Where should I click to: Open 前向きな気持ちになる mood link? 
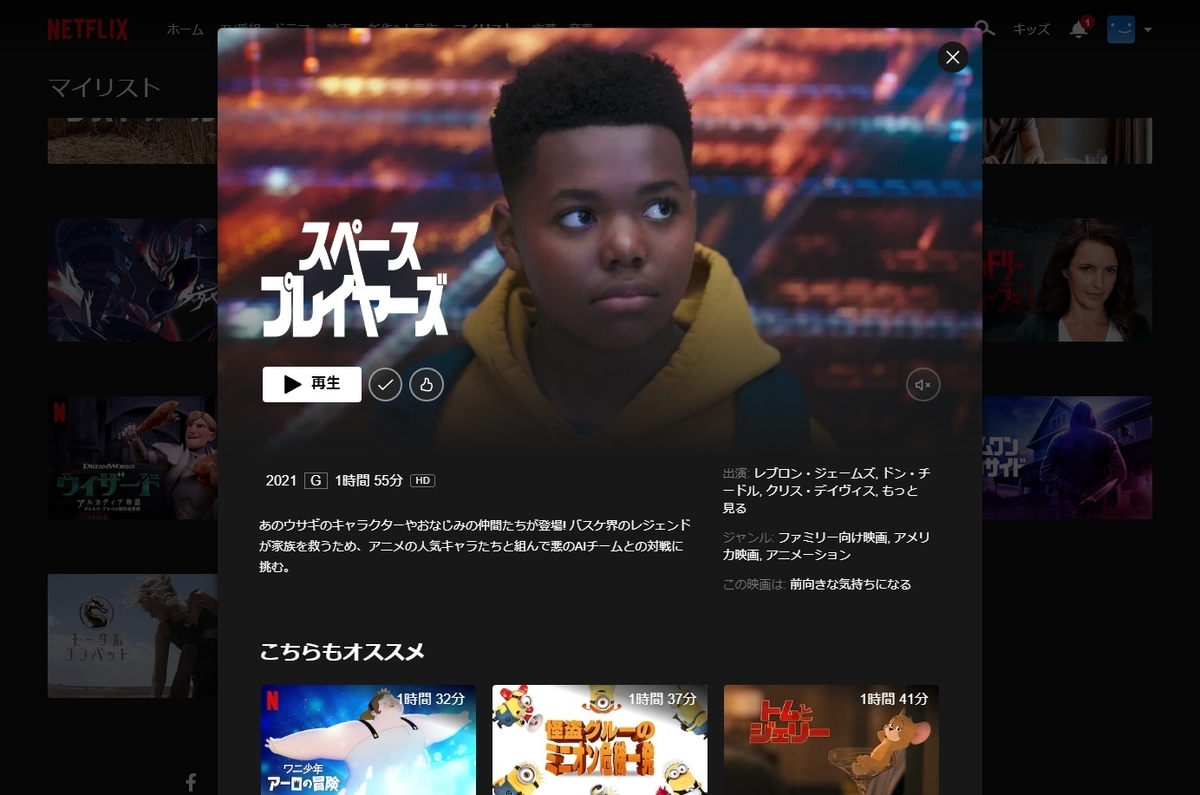(x=850, y=584)
